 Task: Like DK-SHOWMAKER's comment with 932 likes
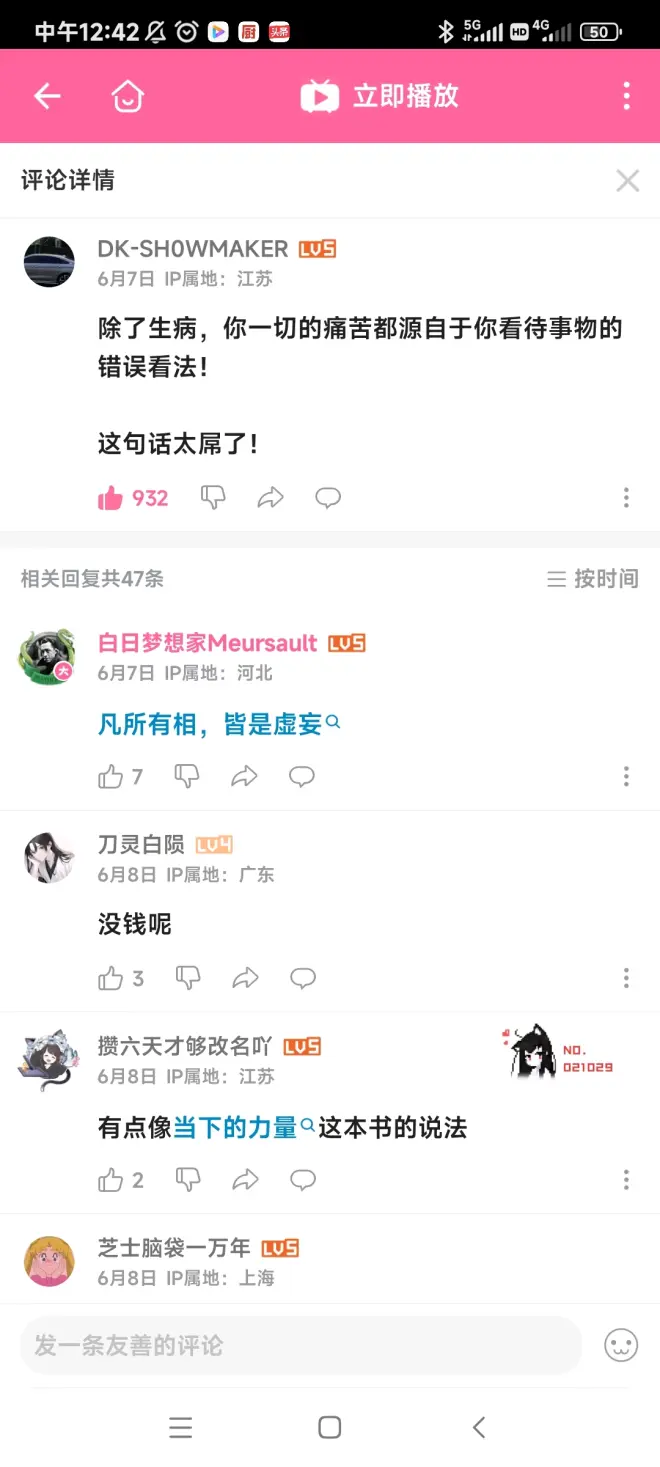pyautogui.click(x=111, y=498)
